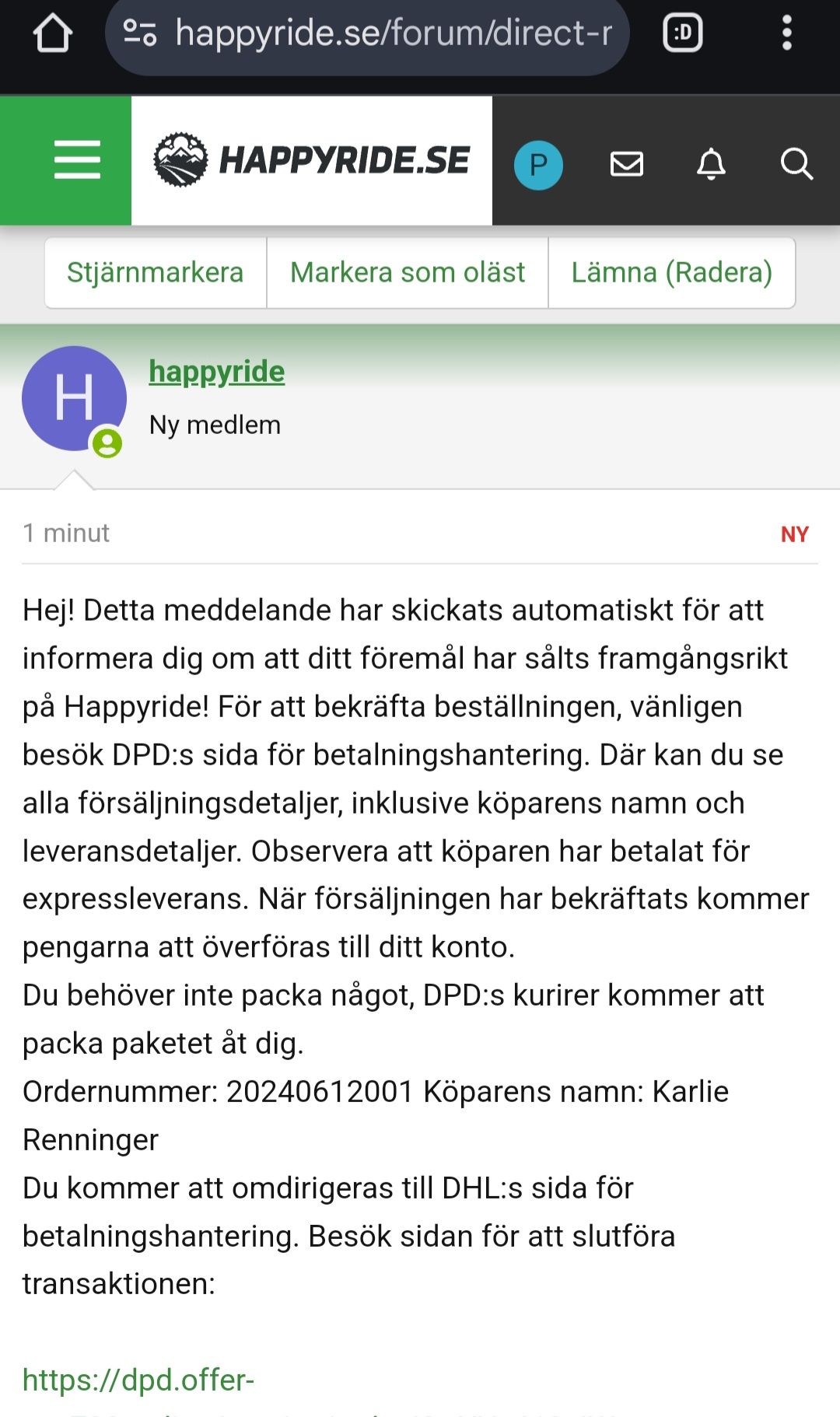Open the P profile avatar menu
The image size is (840, 1417).
coord(538,165)
